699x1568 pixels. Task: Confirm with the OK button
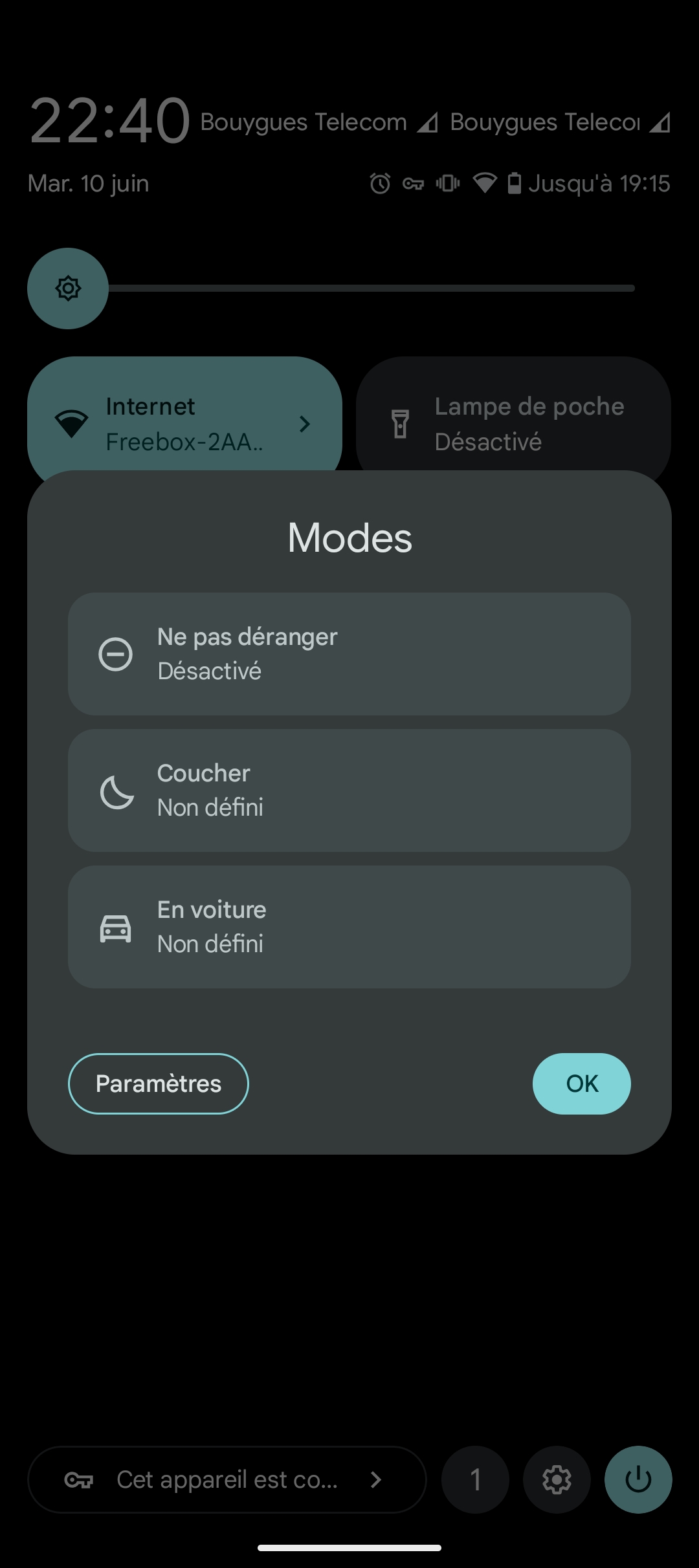(581, 1083)
